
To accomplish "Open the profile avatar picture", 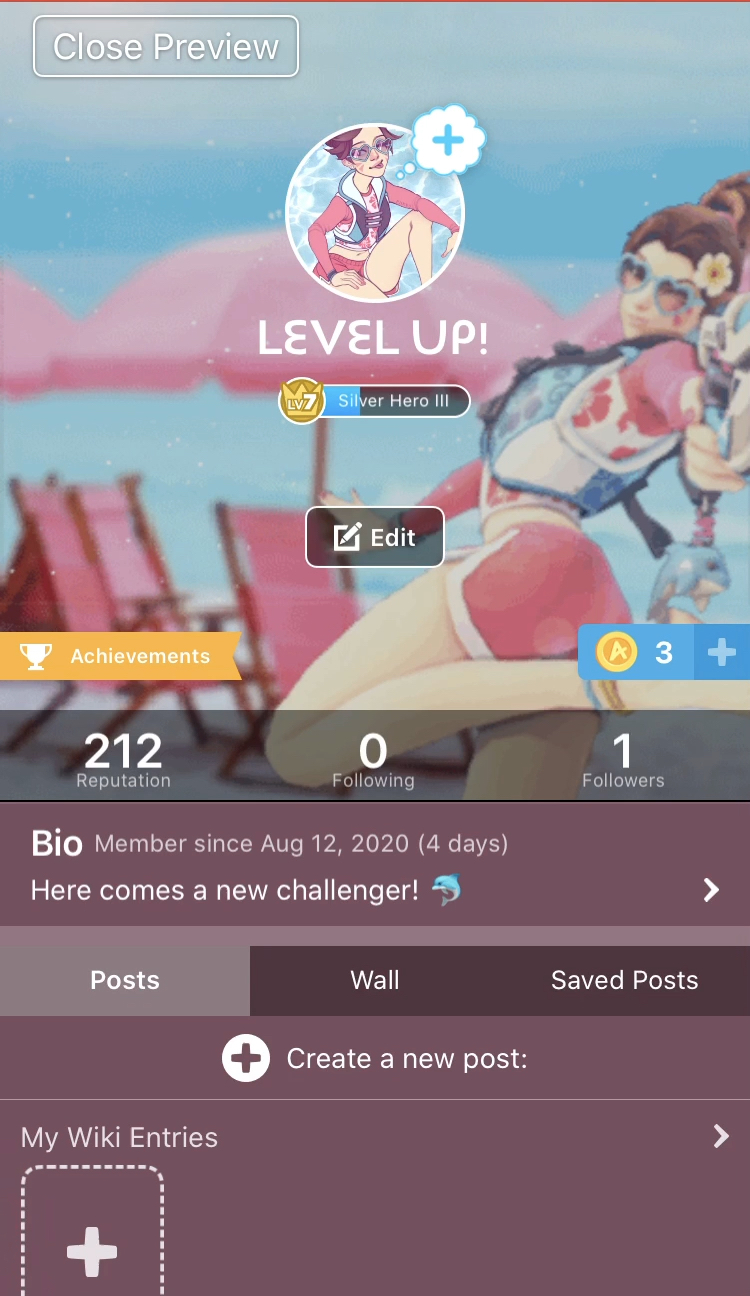I will coord(374,212).
